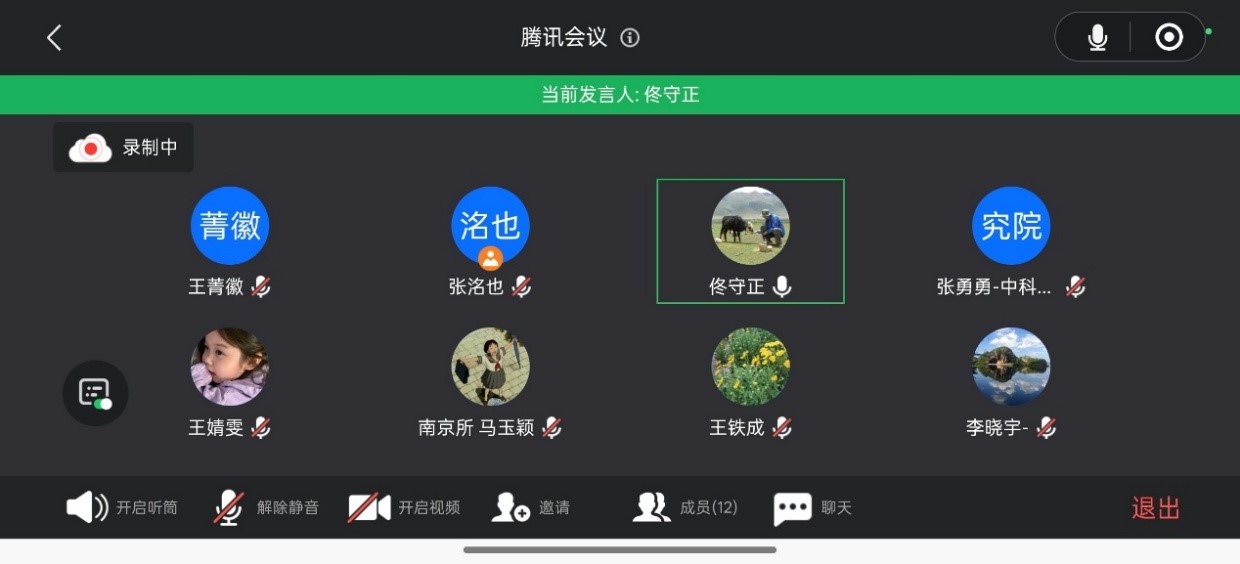
Task: Select 王婧雯's participant tile
Action: [x=230, y=382]
